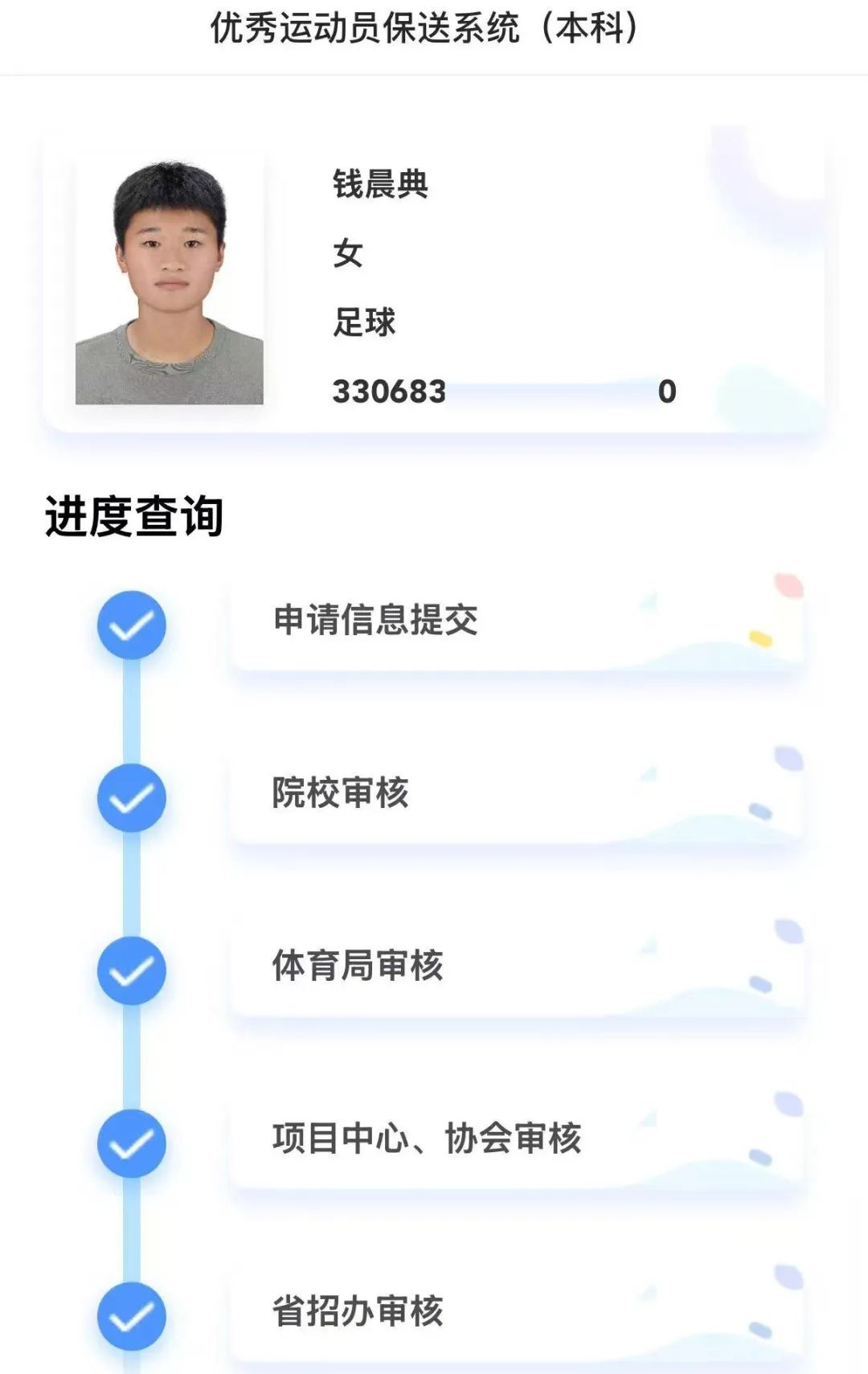
Task: Tap the 省招办审核 progress card
Action: click(514, 1312)
